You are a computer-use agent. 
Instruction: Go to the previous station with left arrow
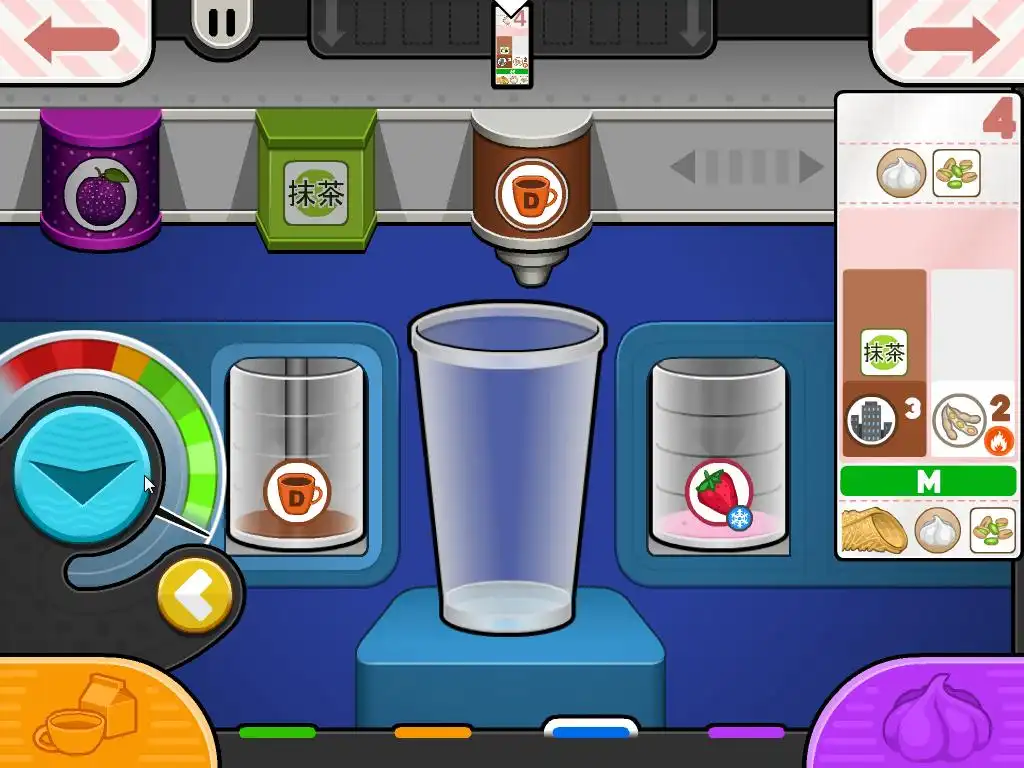(x=72, y=39)
